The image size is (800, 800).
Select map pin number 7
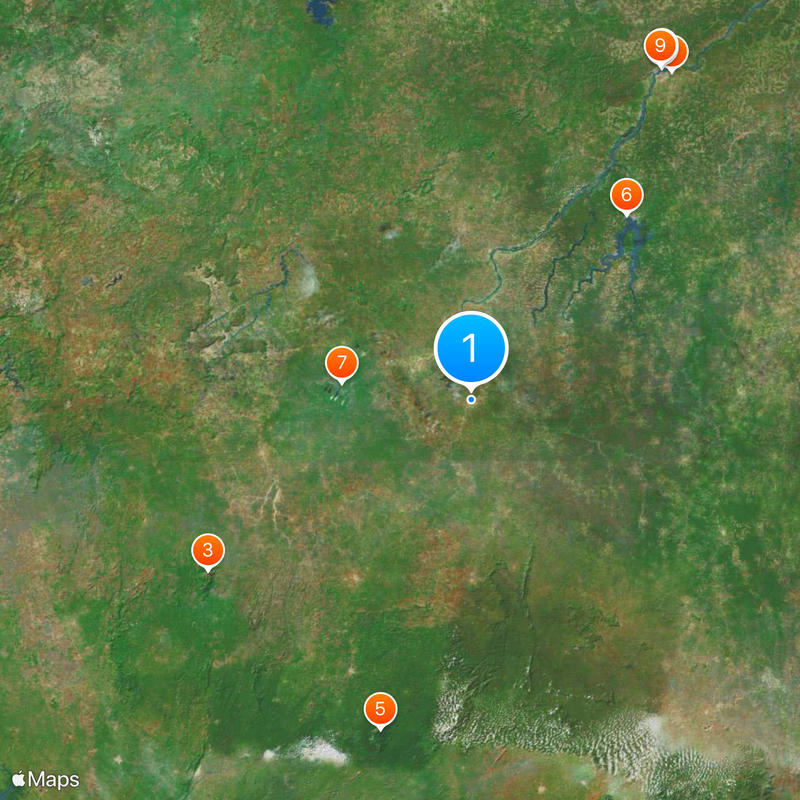(341, 362)
